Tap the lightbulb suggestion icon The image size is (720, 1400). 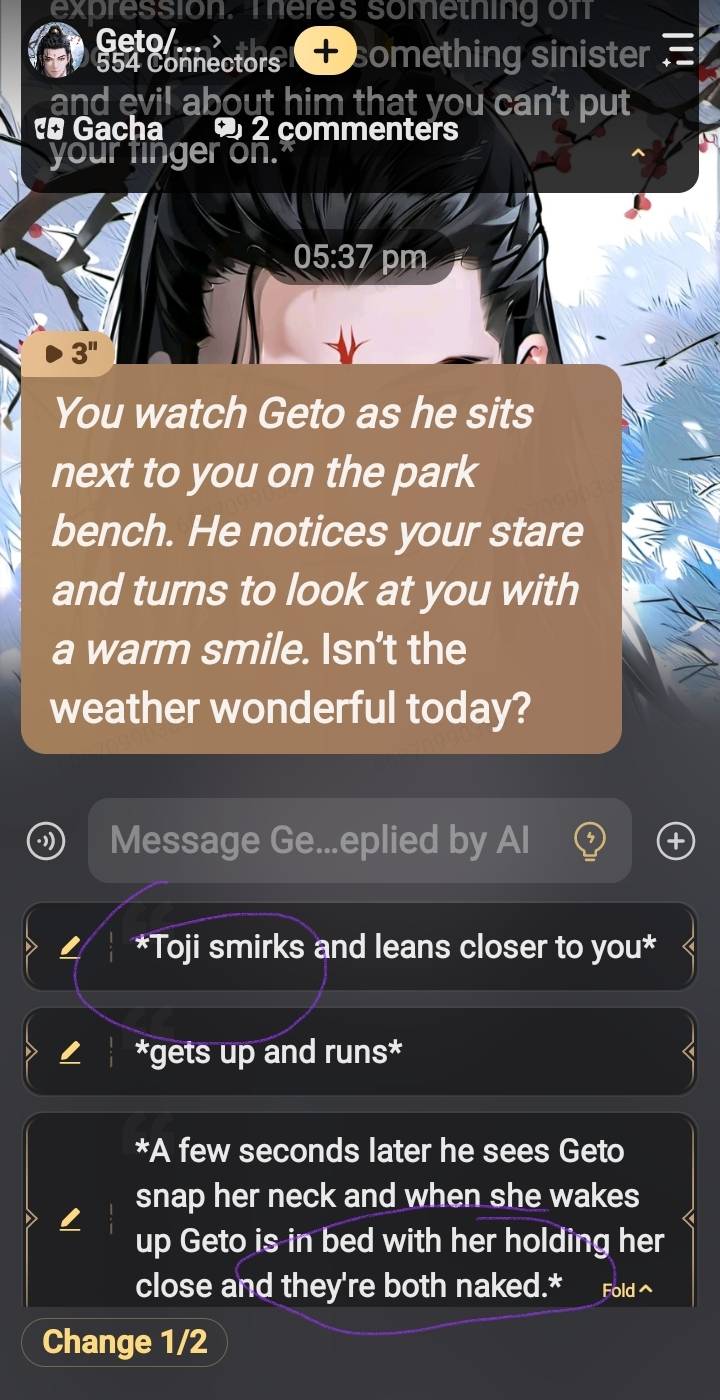click(x=590, y=841)
